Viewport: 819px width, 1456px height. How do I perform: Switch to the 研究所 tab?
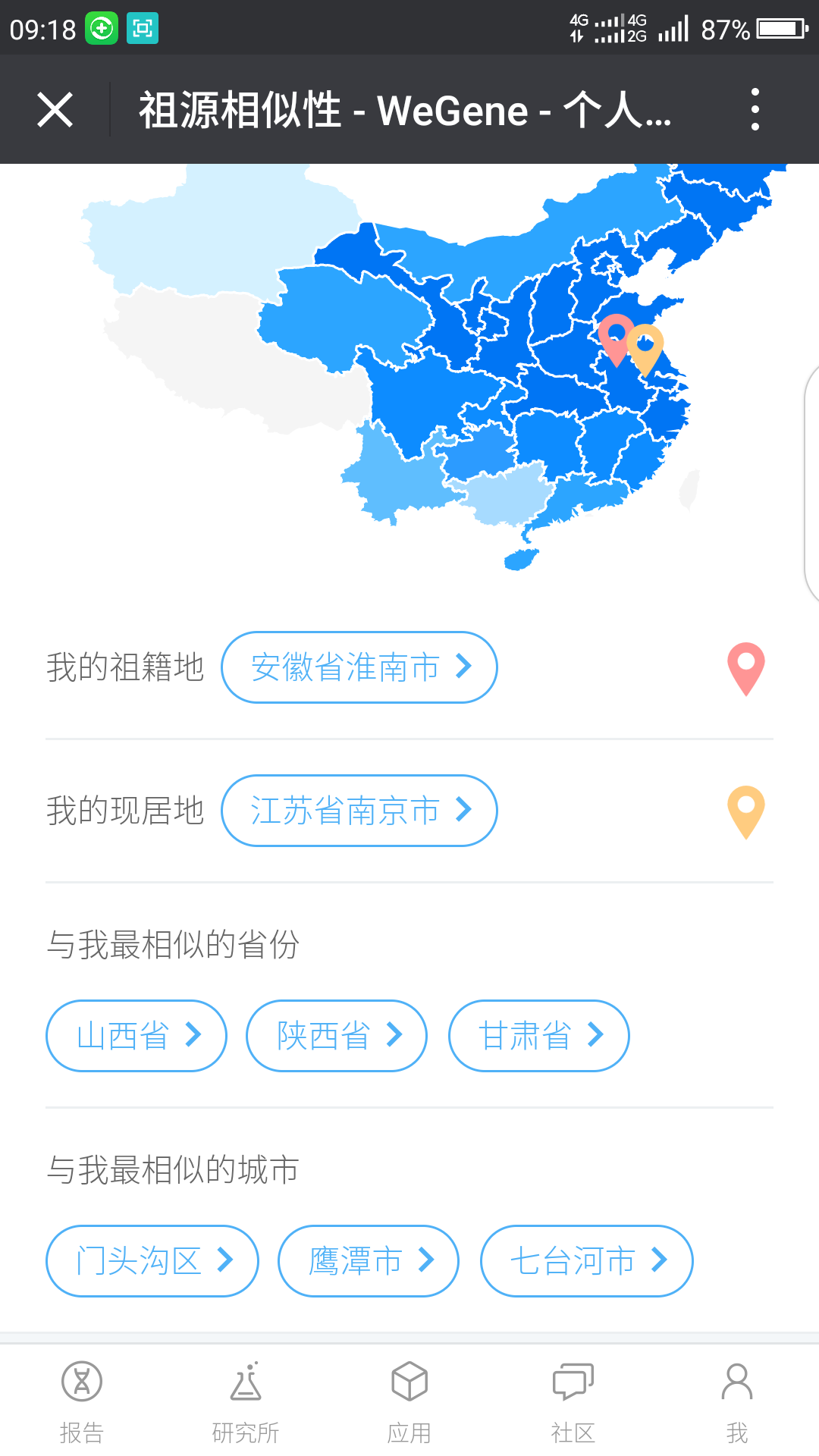point(246,1401)
